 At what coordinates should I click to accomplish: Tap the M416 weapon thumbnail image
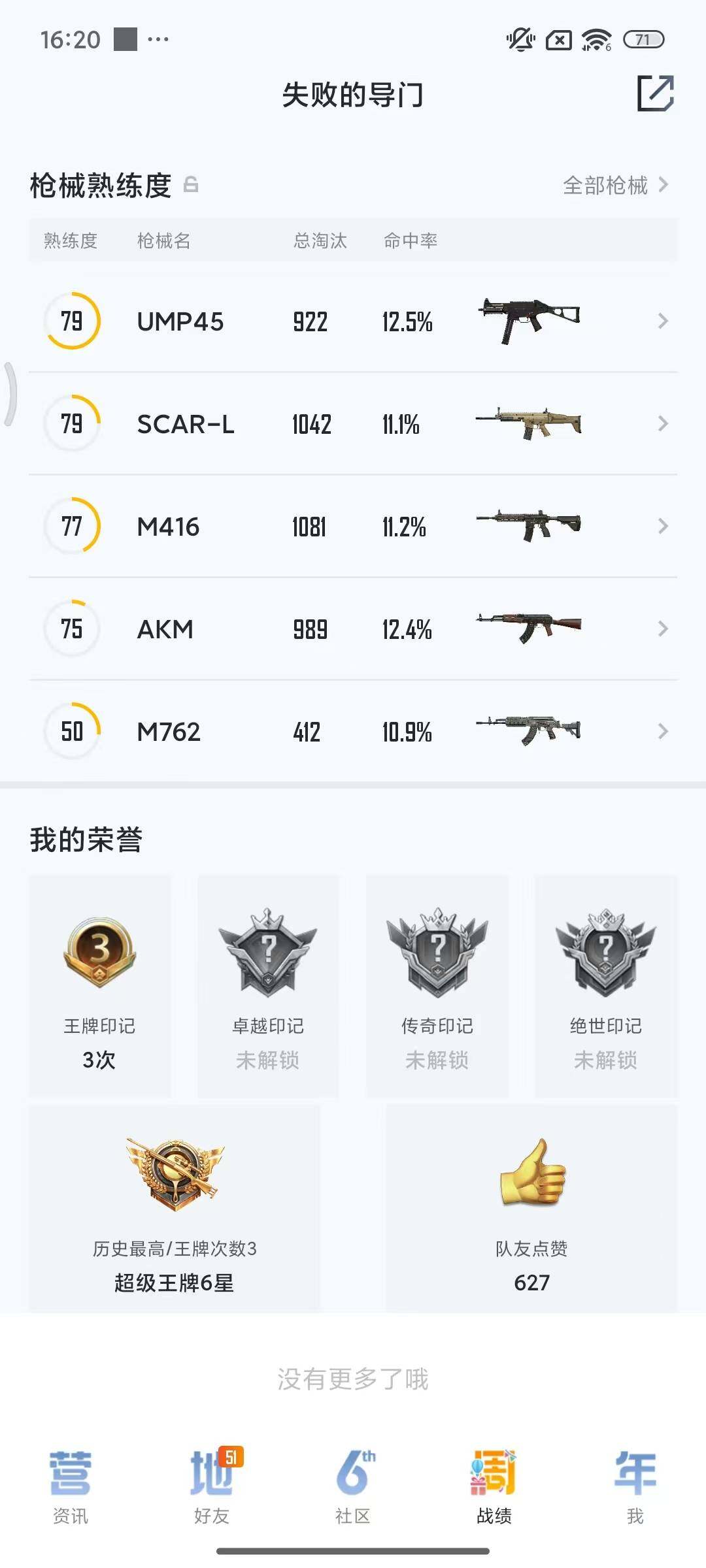(529, 526)
